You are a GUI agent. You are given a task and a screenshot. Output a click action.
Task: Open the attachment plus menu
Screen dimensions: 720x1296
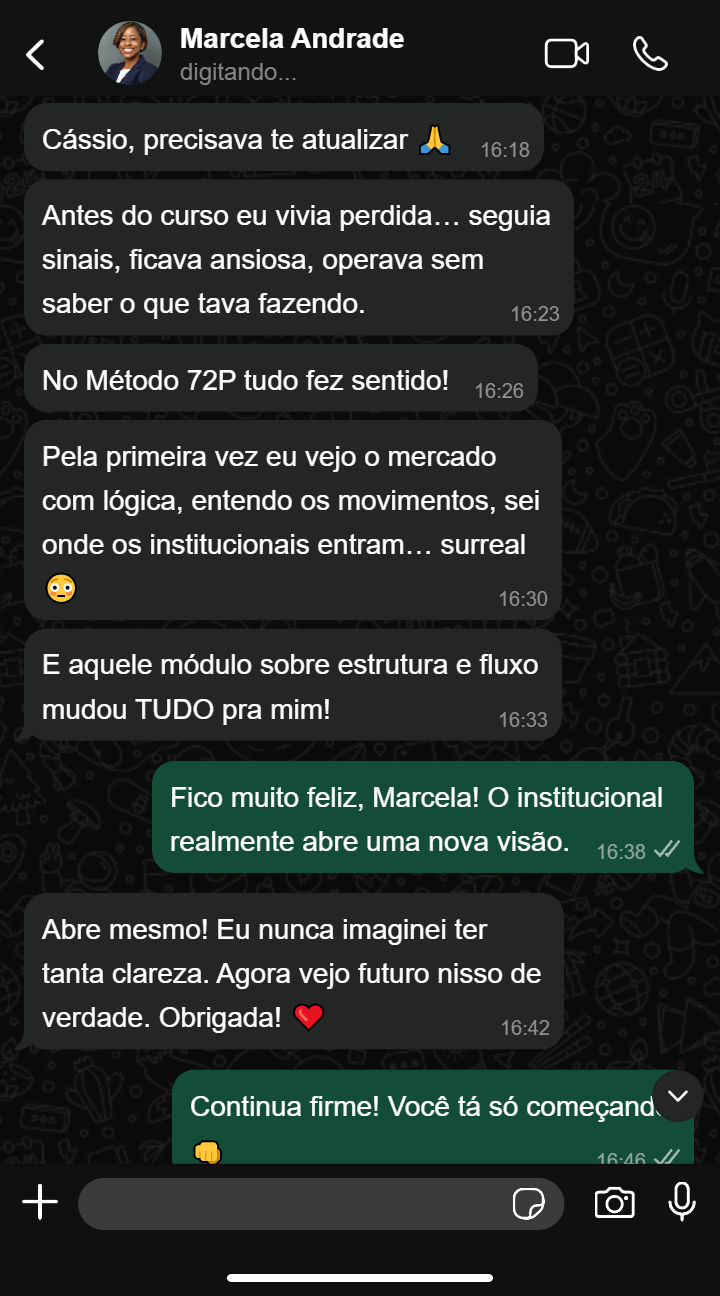40,1202
